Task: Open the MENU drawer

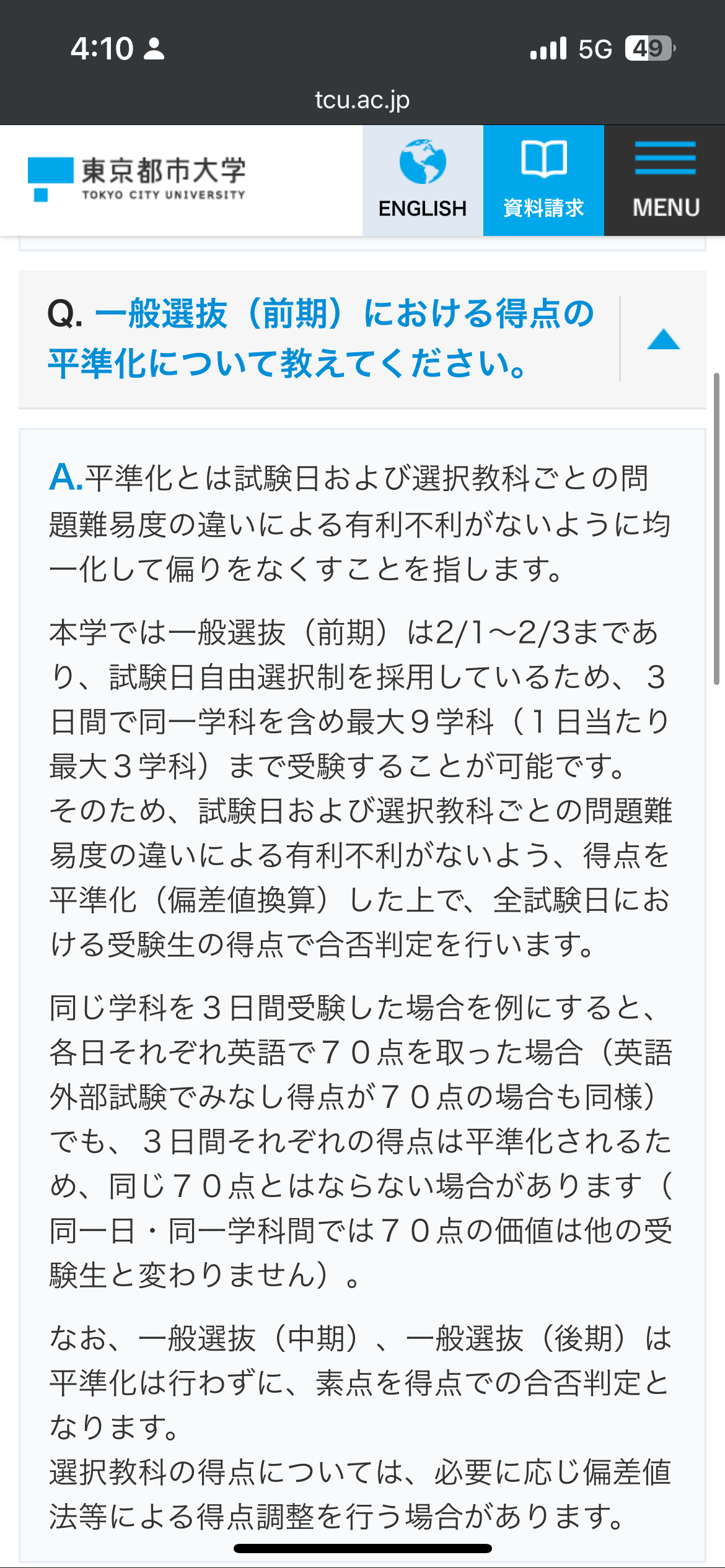Action: 665,180
